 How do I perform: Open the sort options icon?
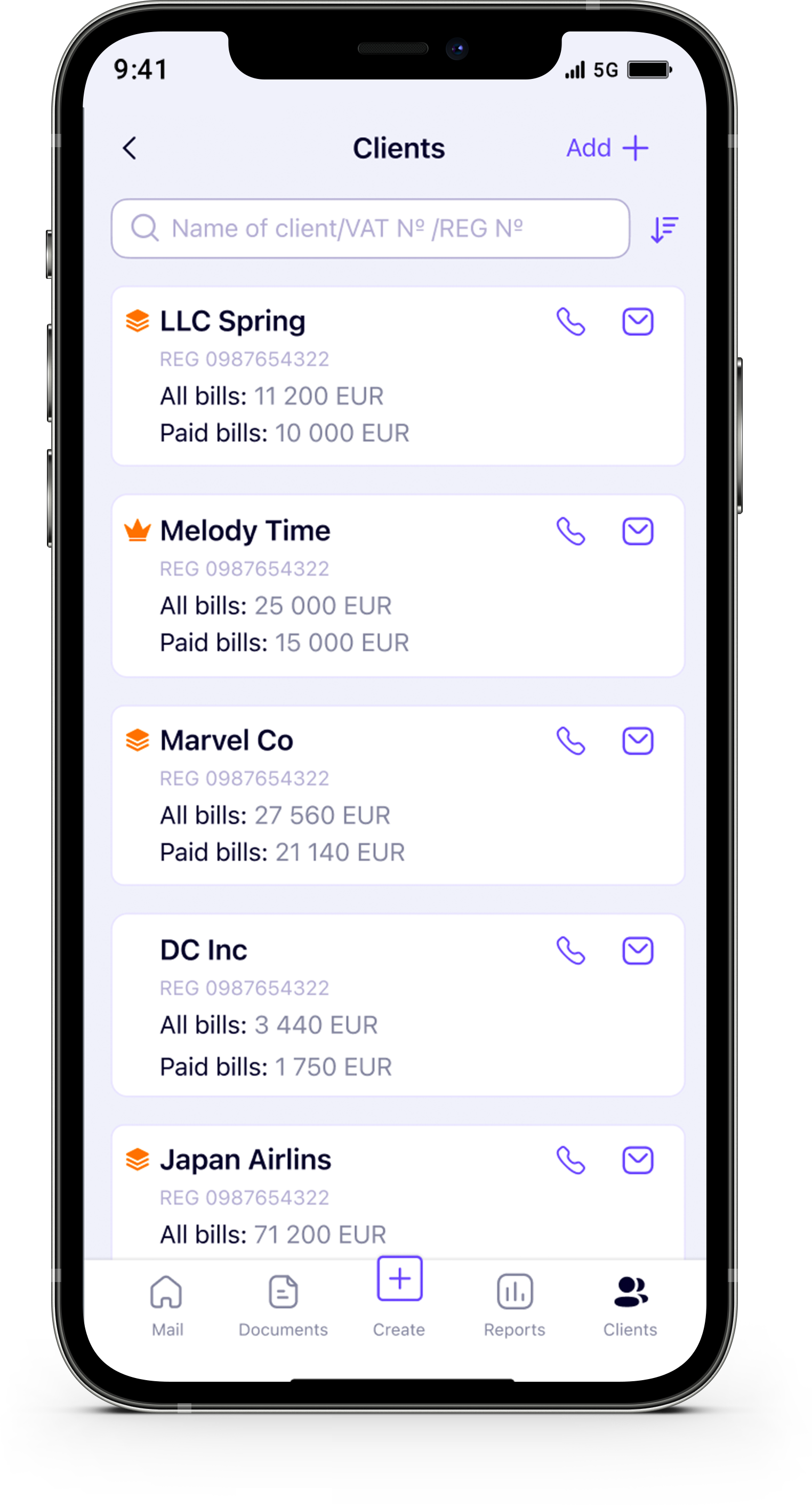(x=664, y=229)
